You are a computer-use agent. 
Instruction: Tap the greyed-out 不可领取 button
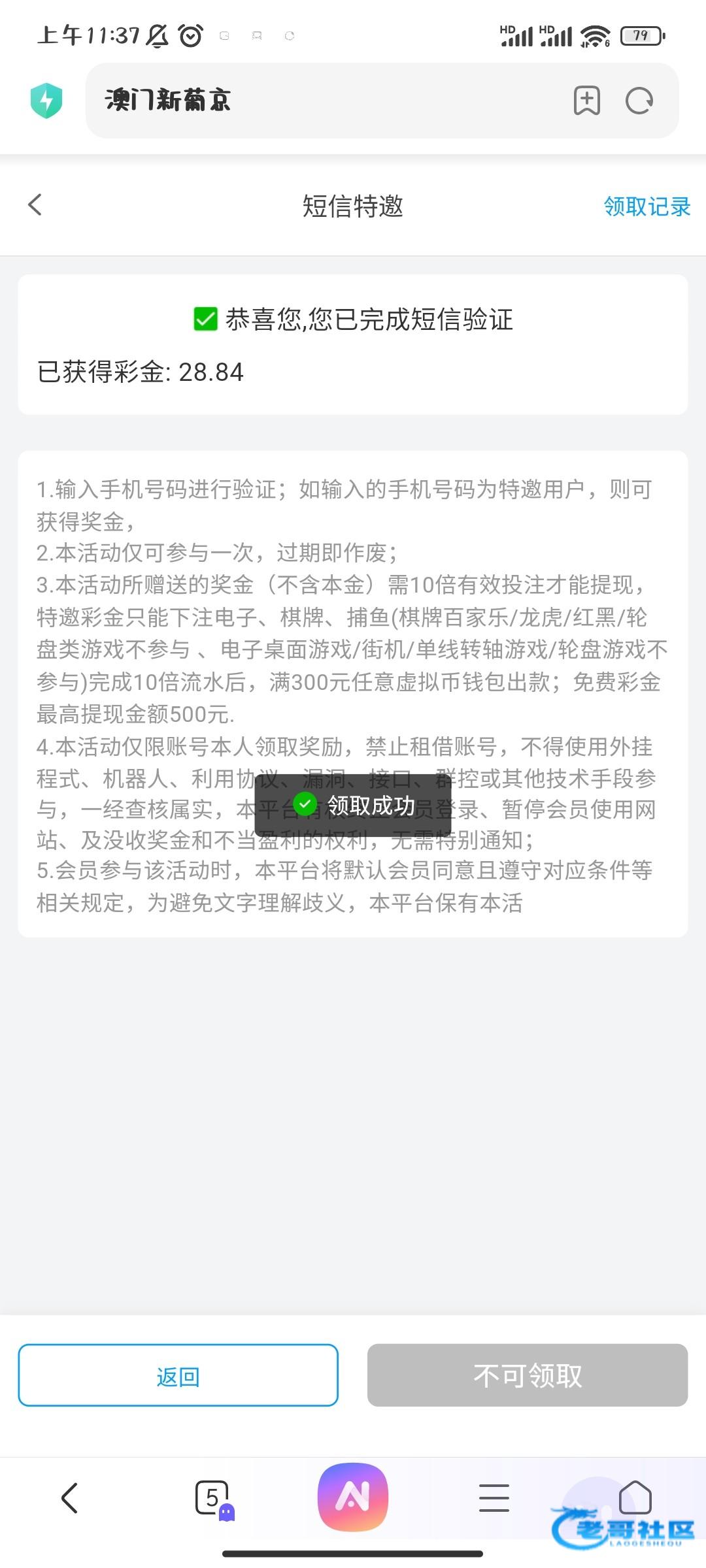pyautogui.click(x=527, y=1375)
